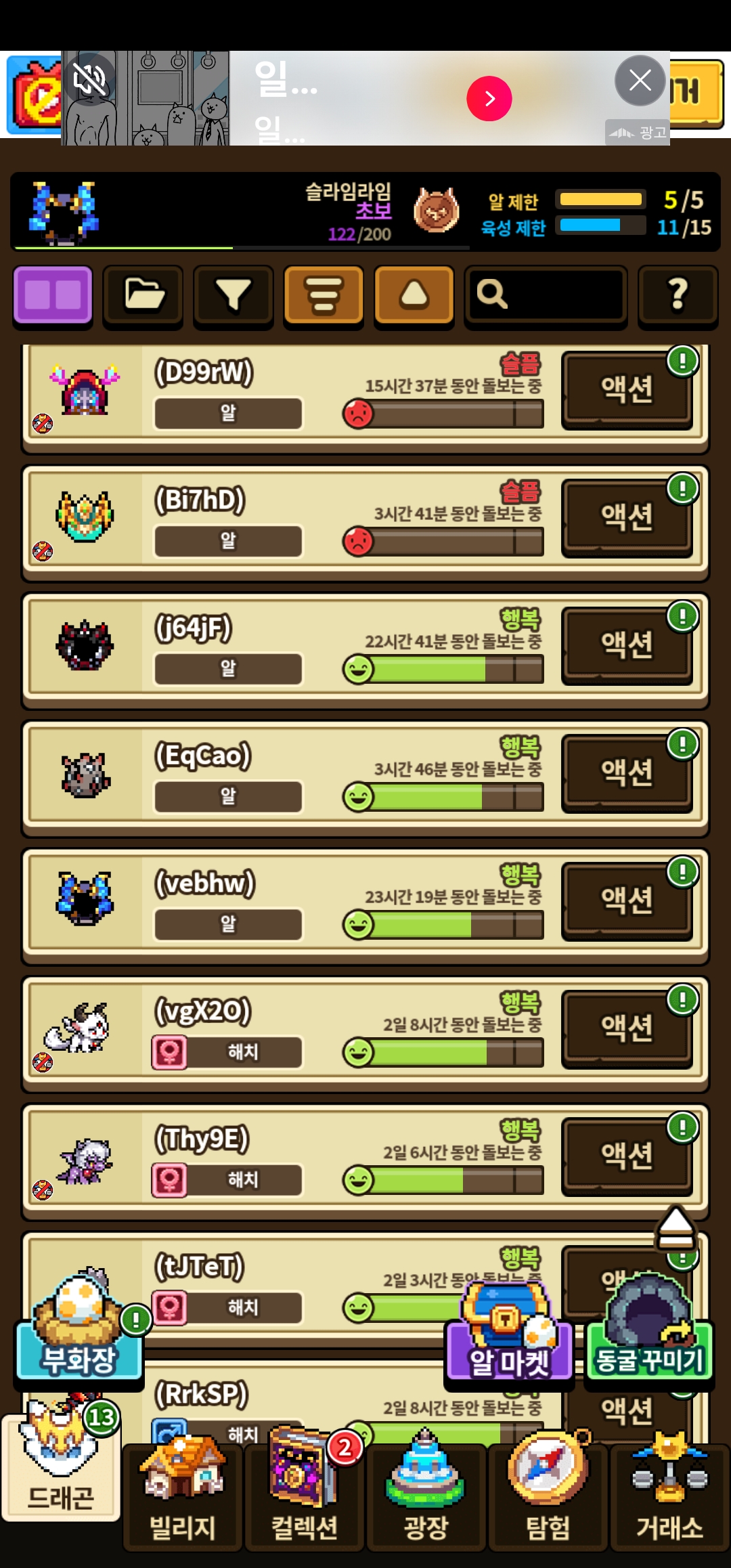This screenshot has width=731, height=1568.
Task: Close the ad banner
Action: pyautogui.click(x=640, y=81)
